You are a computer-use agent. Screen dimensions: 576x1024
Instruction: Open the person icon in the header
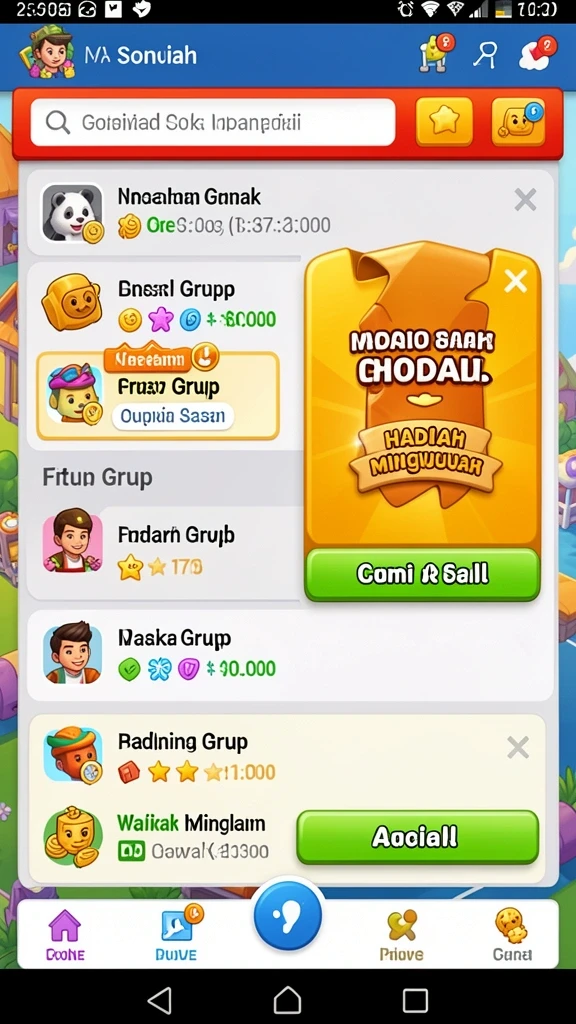click(485, 56)
